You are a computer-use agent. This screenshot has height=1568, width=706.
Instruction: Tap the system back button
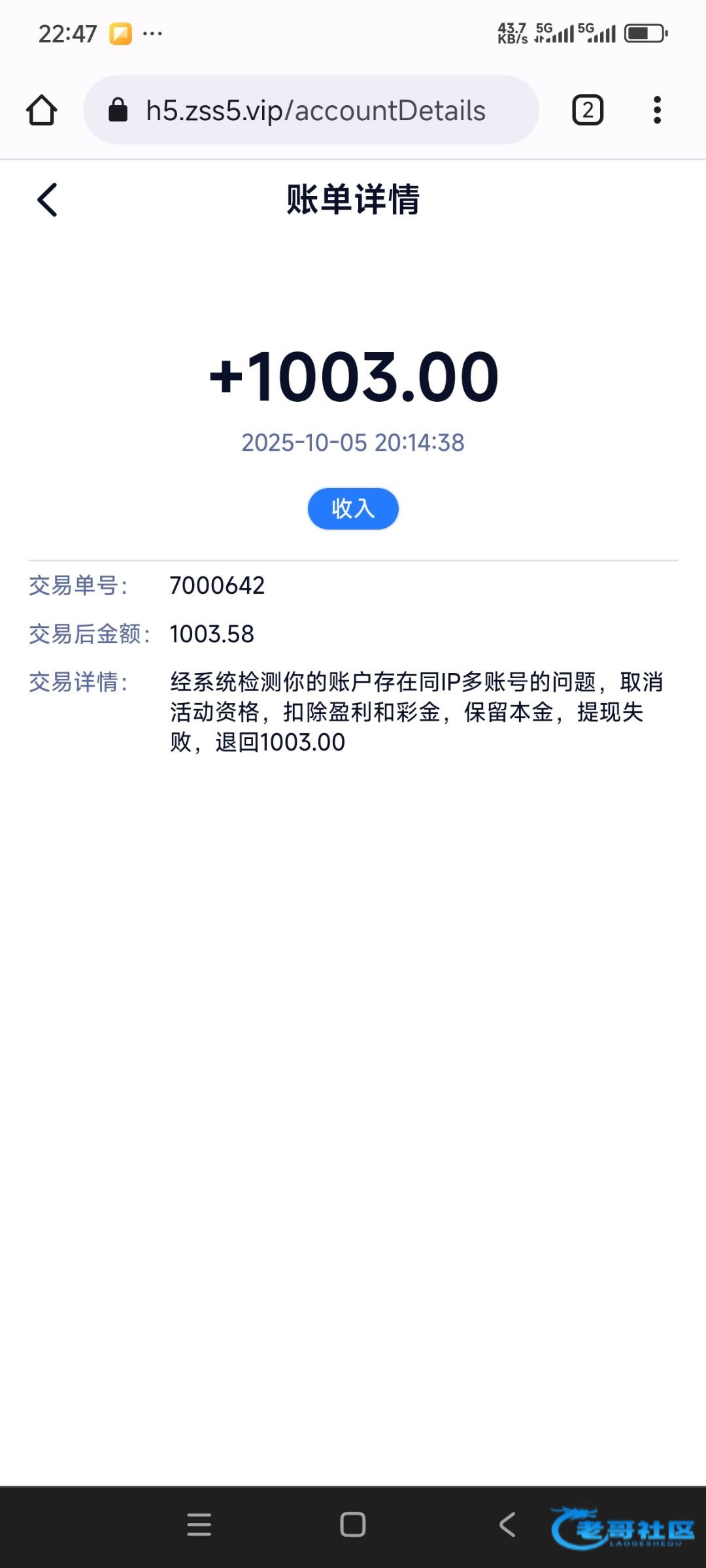(507, 1524)
